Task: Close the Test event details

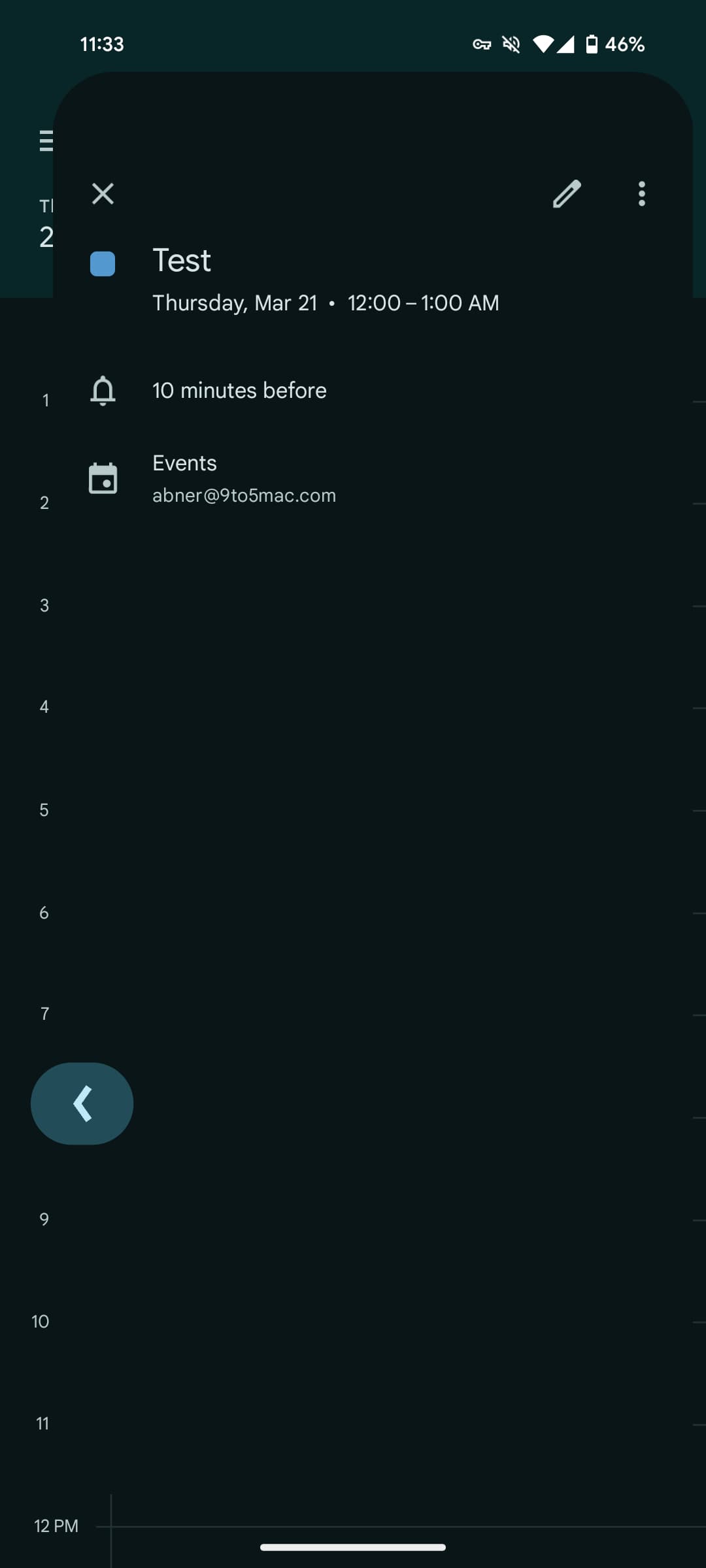Action: pyautogui.click(x=103, y=193)
